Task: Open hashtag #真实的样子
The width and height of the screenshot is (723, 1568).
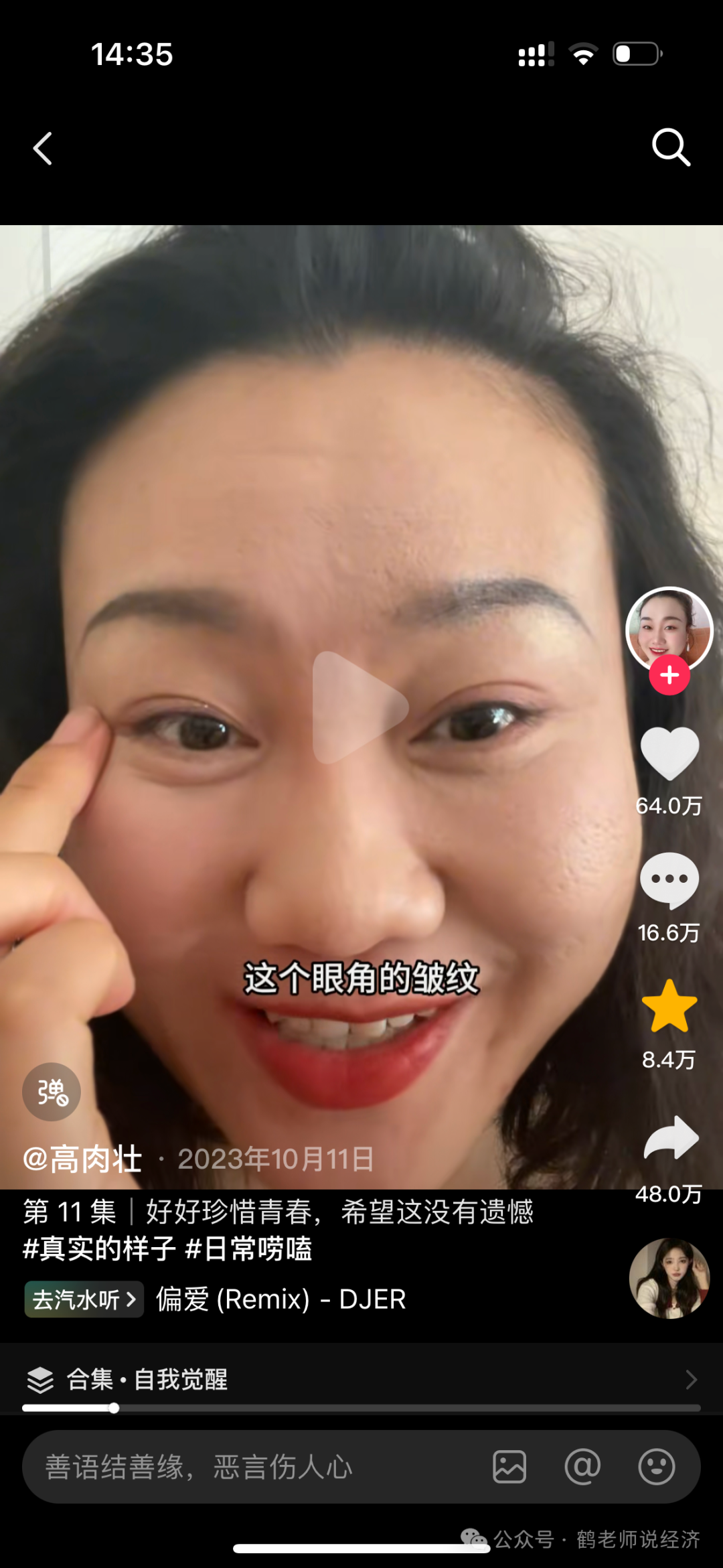Action: coord(99,1249)
